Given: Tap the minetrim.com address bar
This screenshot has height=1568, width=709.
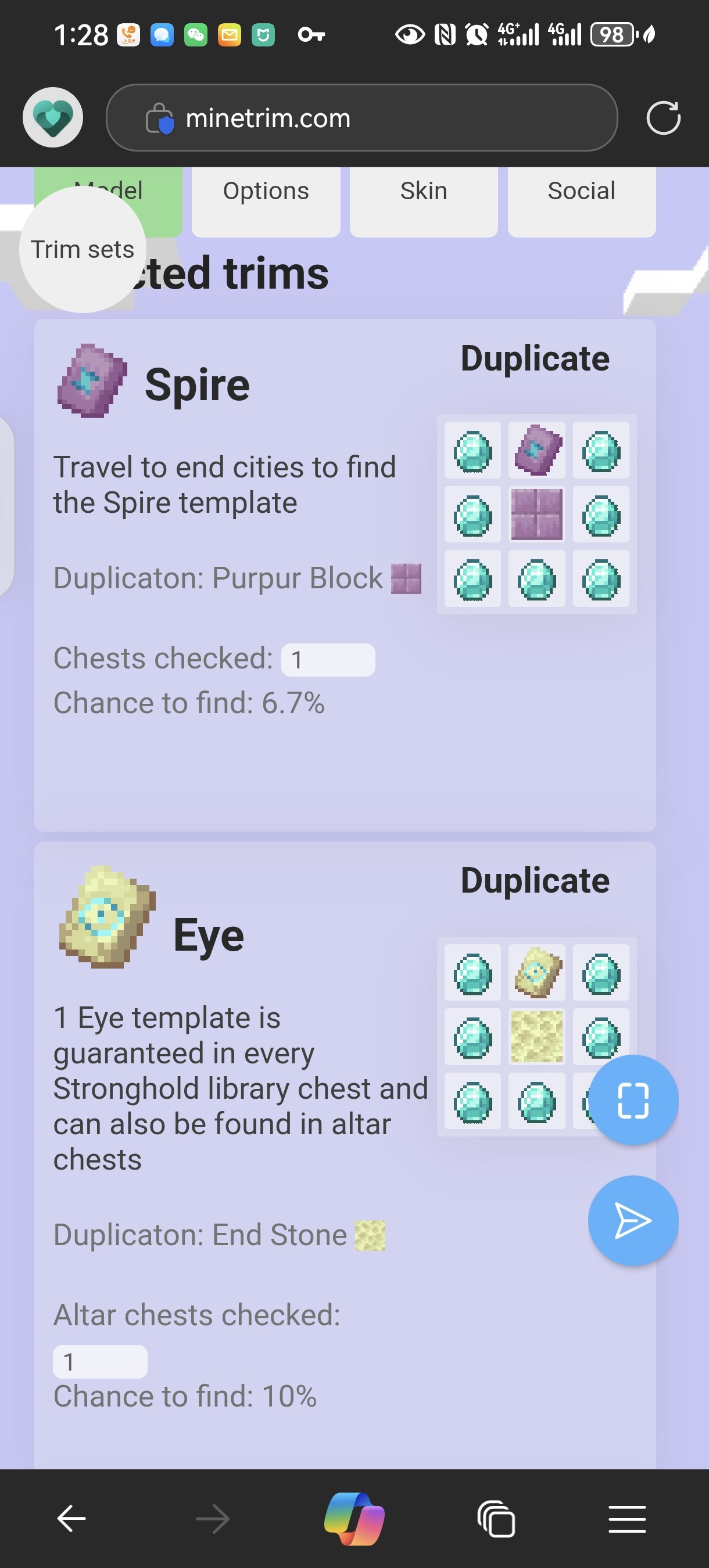Looking at the screenshot, I should point(362,117).
